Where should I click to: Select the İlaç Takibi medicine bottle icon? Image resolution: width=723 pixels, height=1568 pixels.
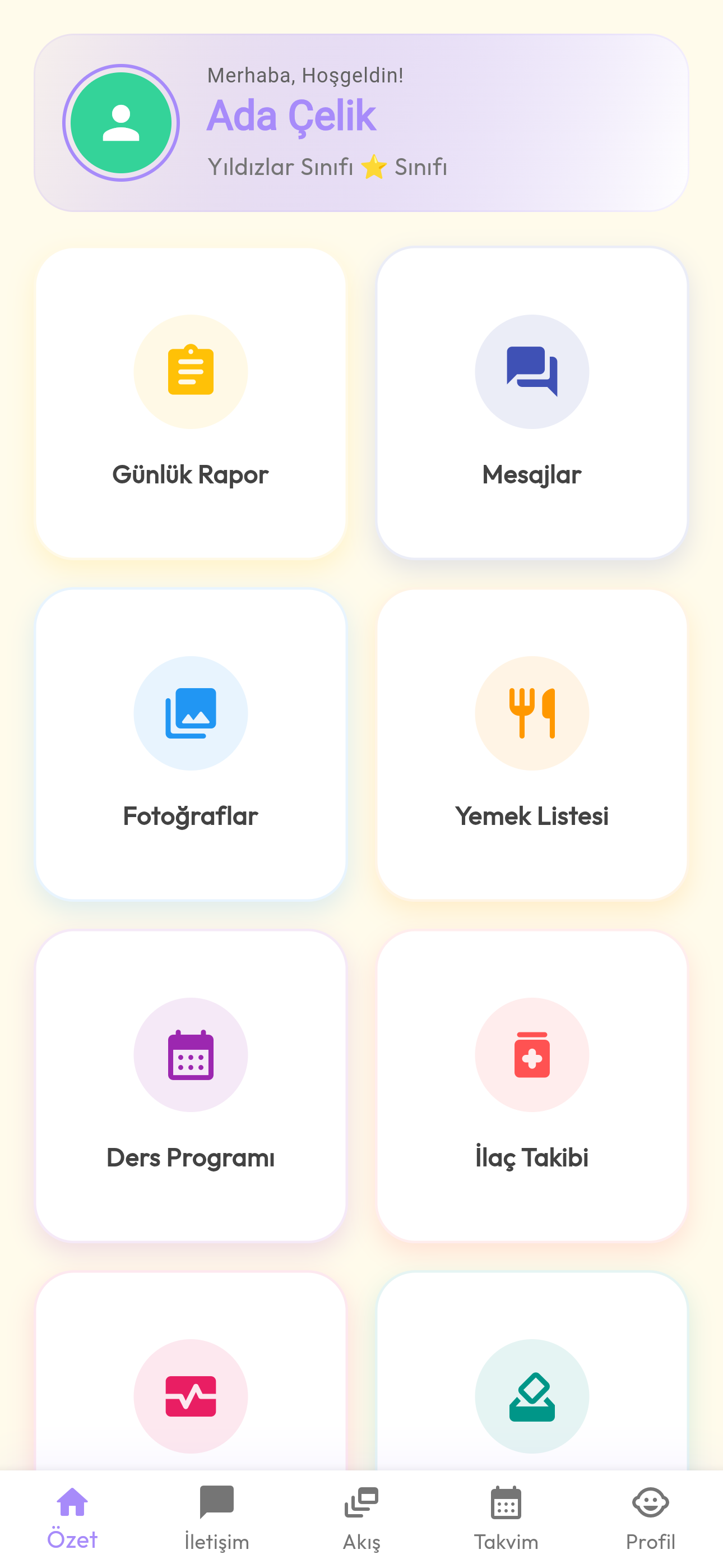click(531, 1055)
